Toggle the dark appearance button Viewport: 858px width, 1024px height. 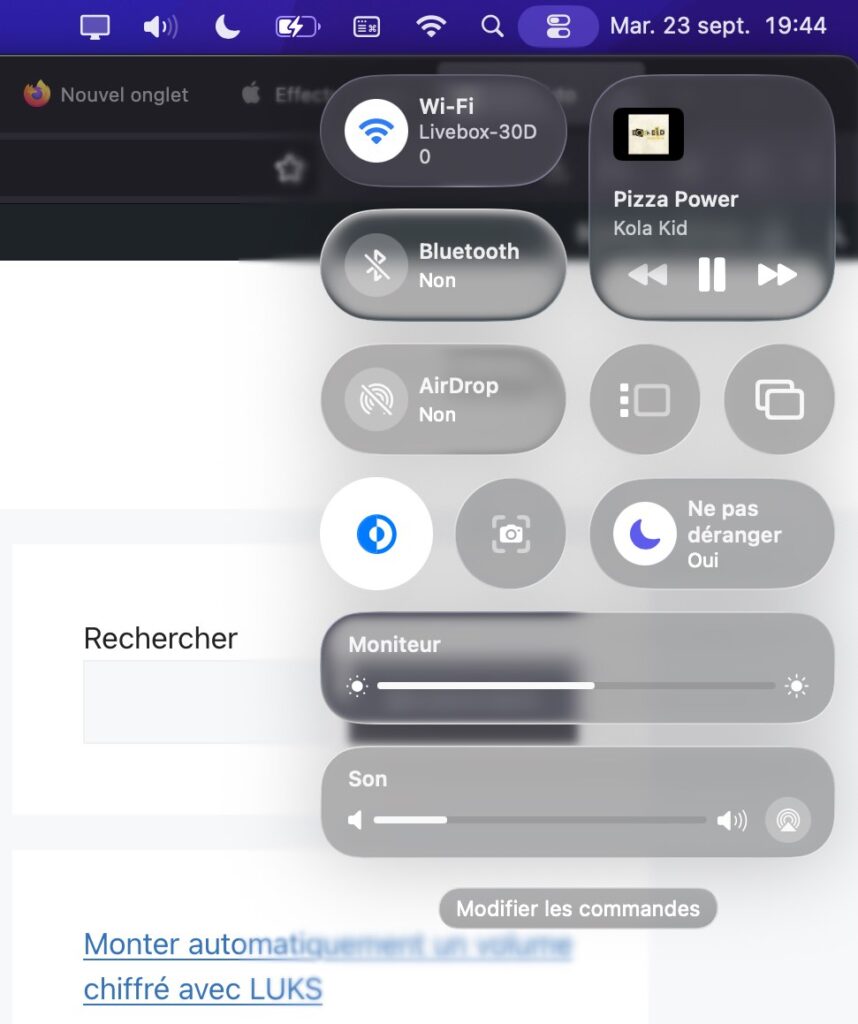click(x=376, y=534)
